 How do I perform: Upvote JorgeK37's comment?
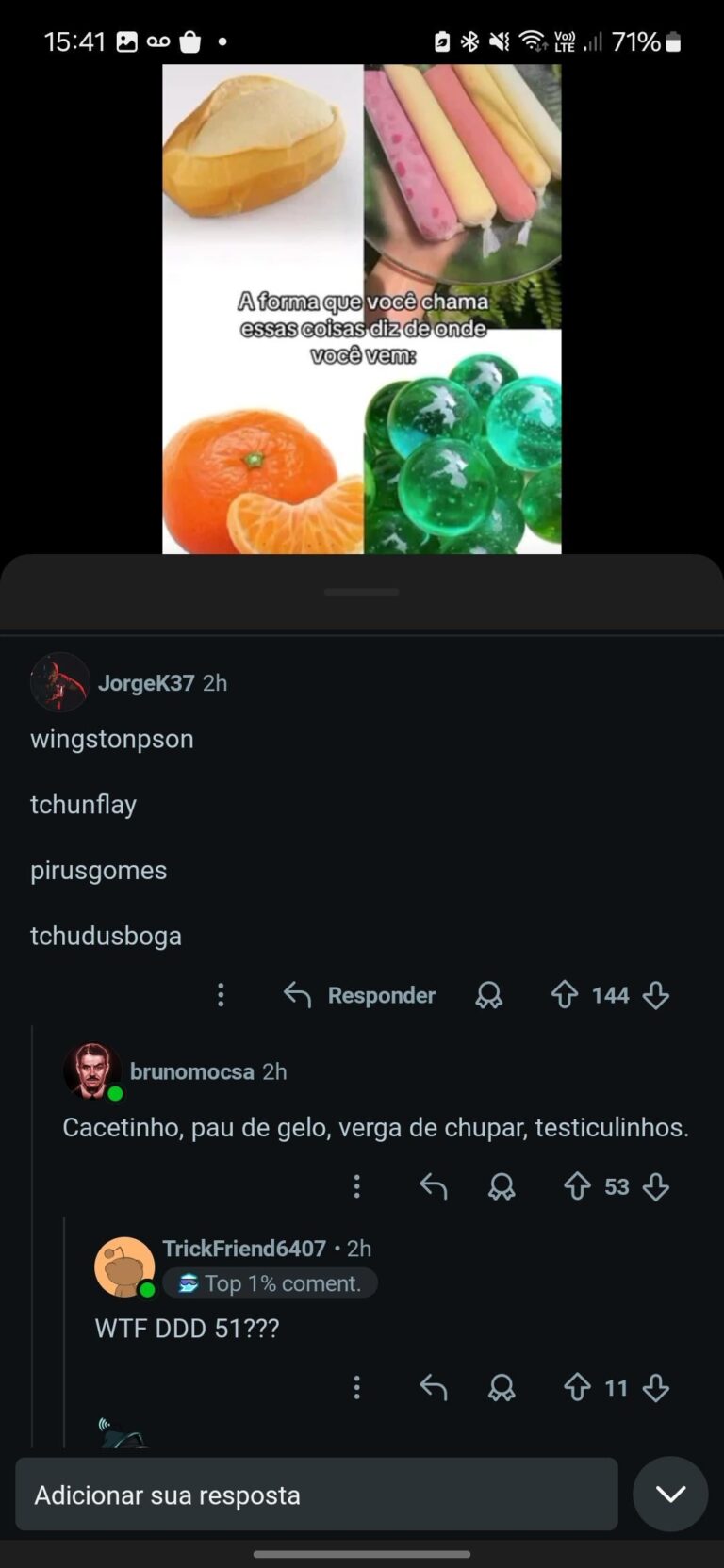565,995
